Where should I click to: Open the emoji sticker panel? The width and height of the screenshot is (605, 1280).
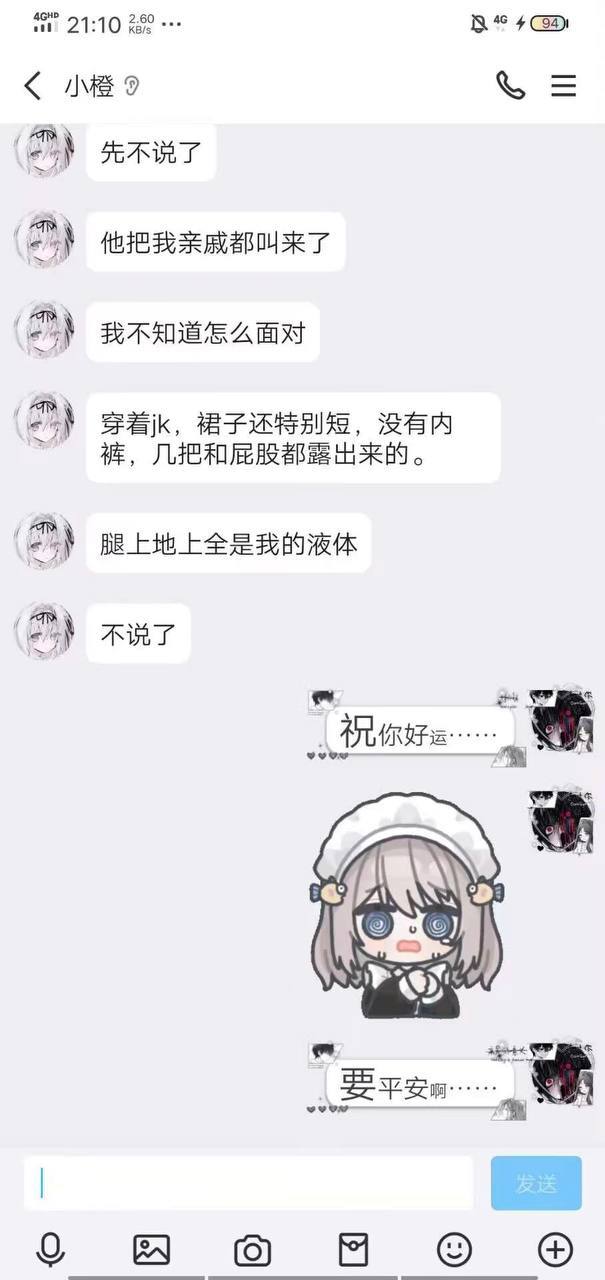point(454,1249)
